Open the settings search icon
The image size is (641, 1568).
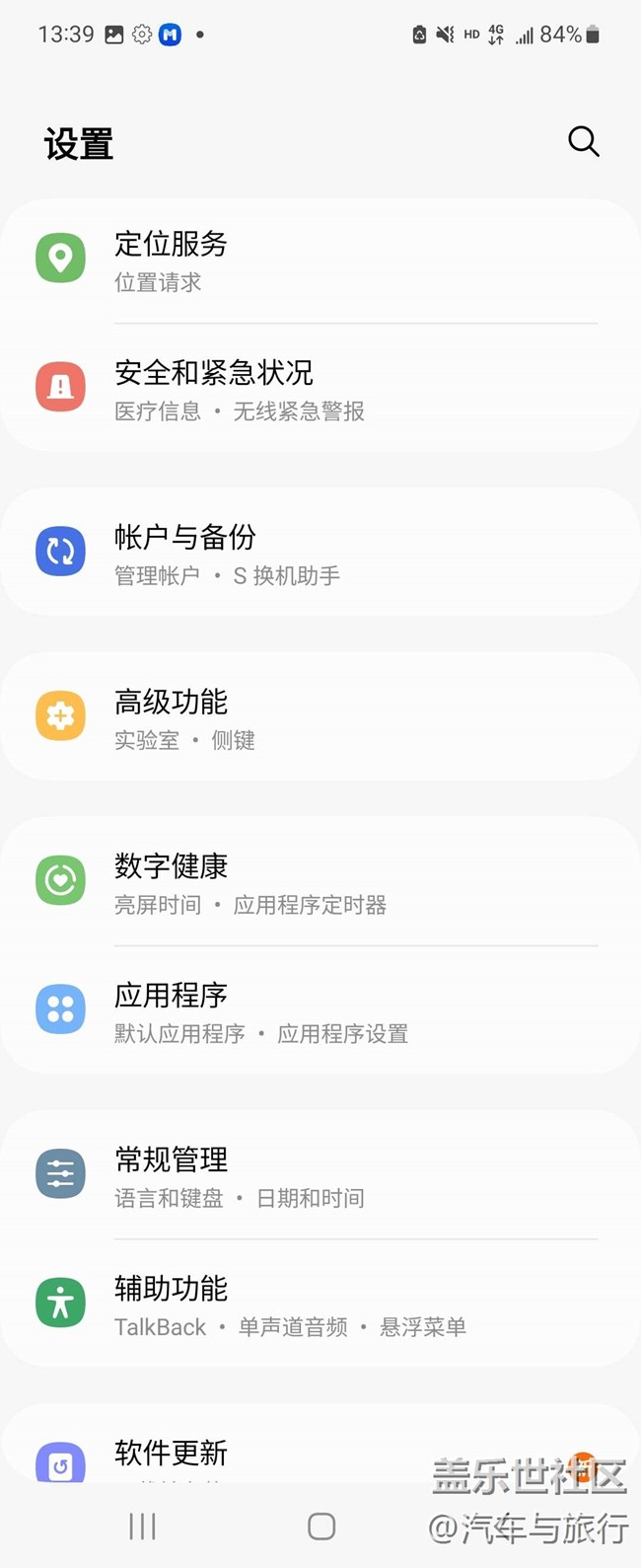[x=583, y=141]
